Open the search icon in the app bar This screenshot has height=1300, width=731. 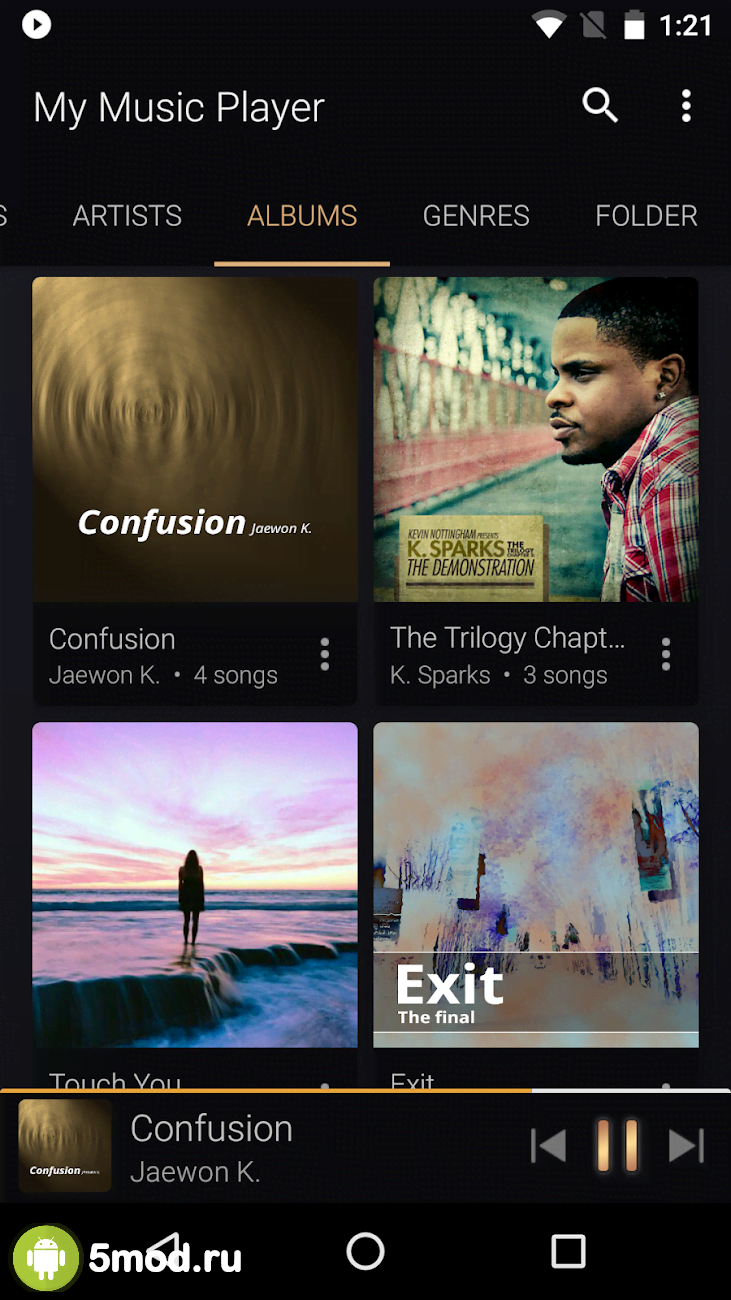point(600,105)
